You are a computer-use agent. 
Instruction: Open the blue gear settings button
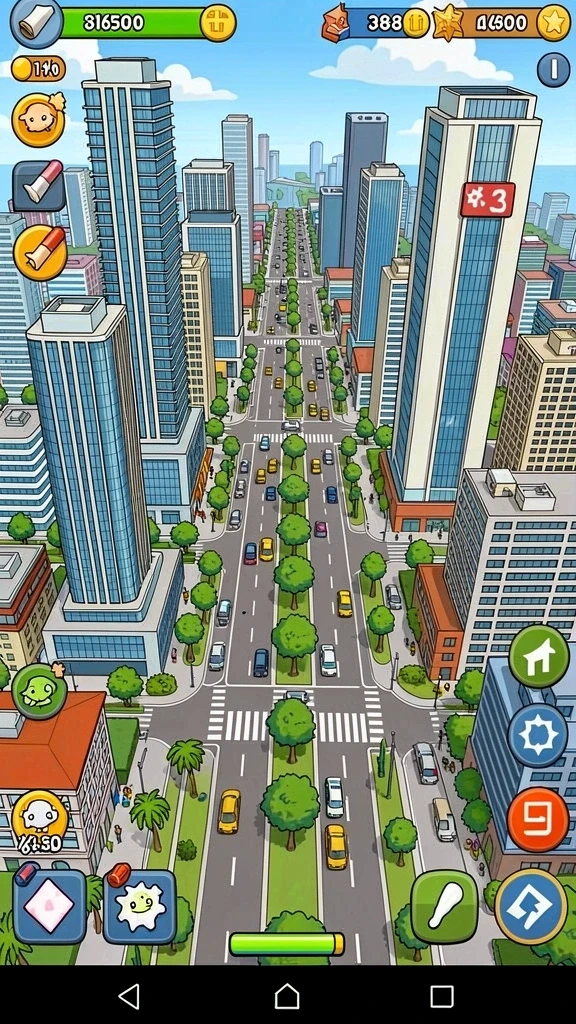point(538,736)
